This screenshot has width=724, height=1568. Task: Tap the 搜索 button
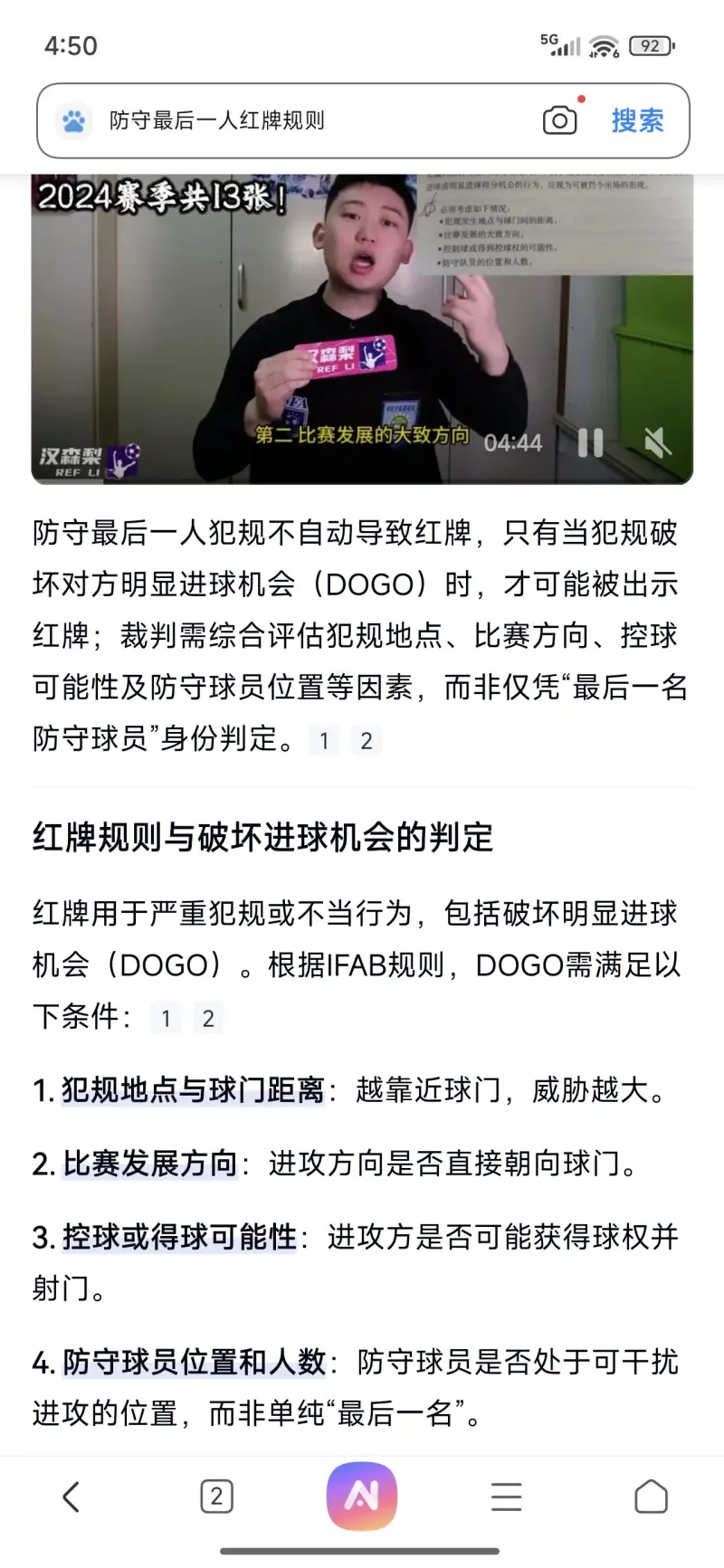click(x=637, y=120)
